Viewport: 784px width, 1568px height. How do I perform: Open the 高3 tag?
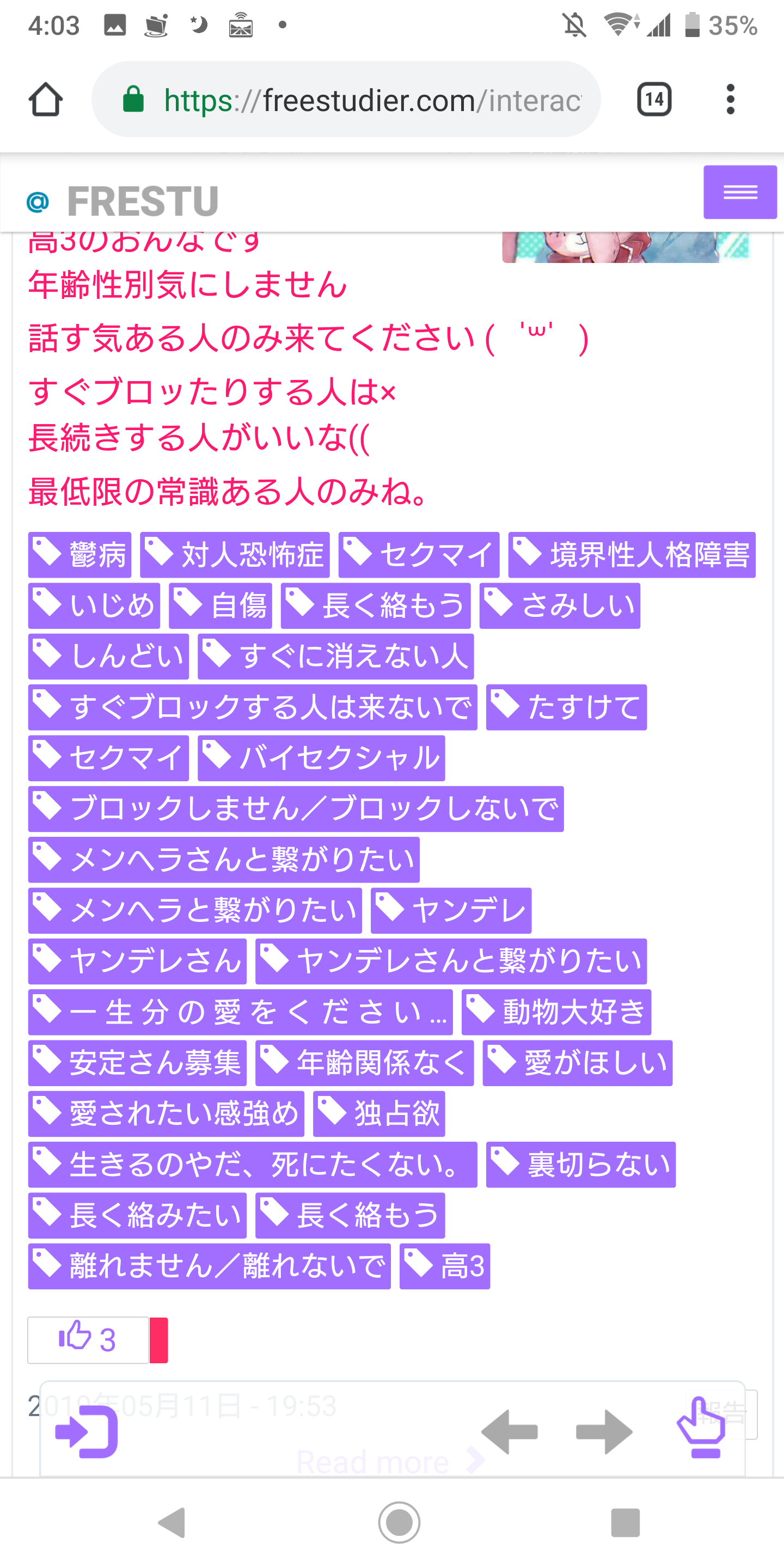click(x=445, y=1265)
